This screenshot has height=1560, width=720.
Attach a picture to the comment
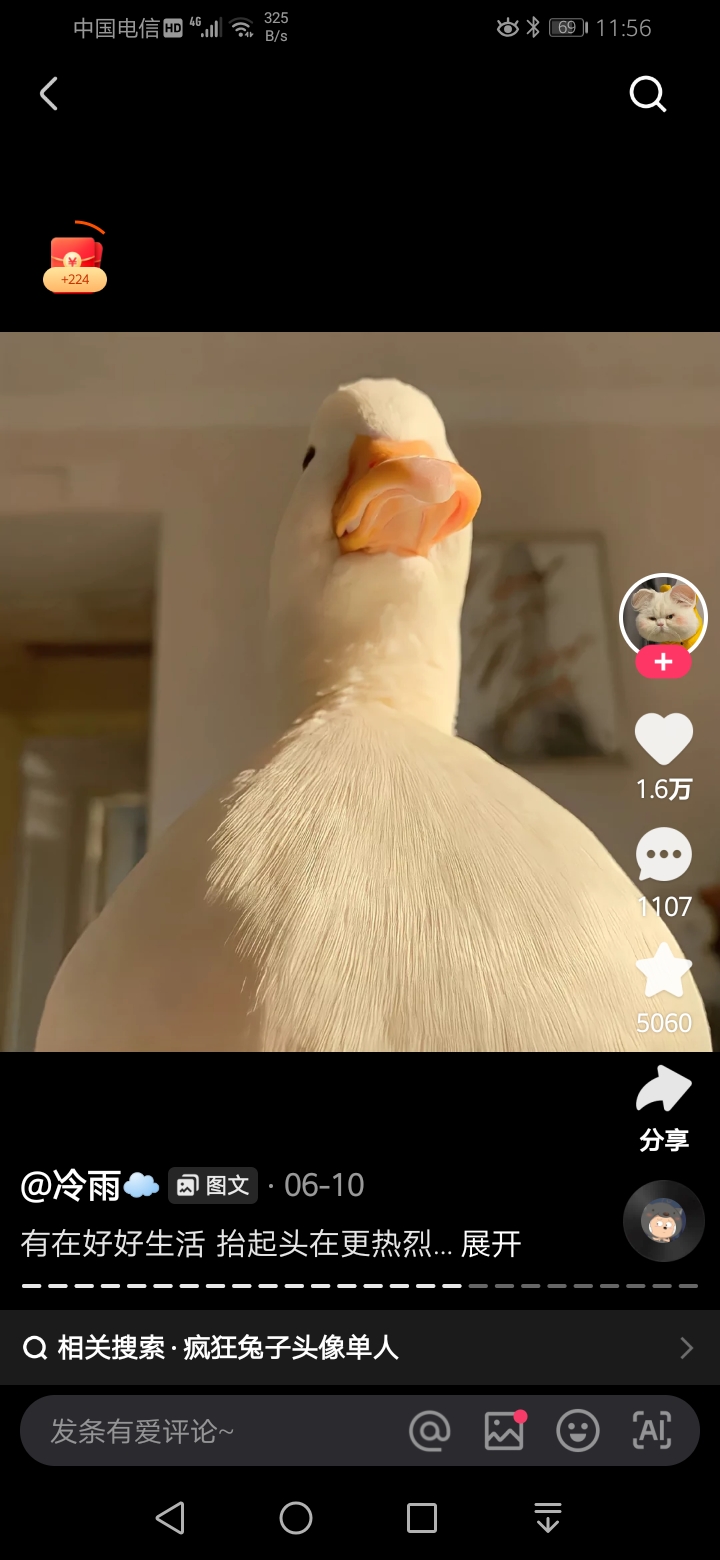click(504, 1431)
